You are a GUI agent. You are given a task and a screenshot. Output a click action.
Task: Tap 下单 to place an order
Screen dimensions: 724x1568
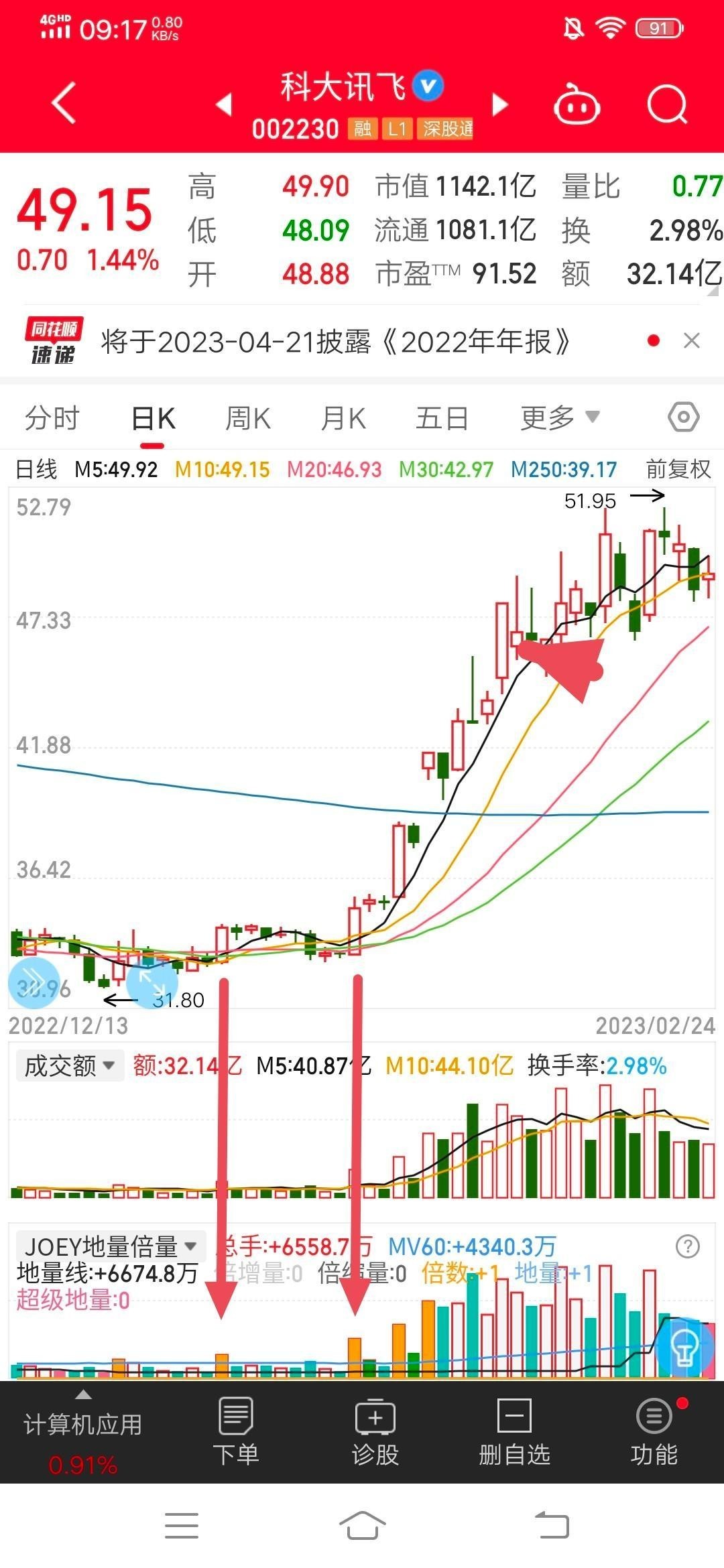pos(236,1431)
